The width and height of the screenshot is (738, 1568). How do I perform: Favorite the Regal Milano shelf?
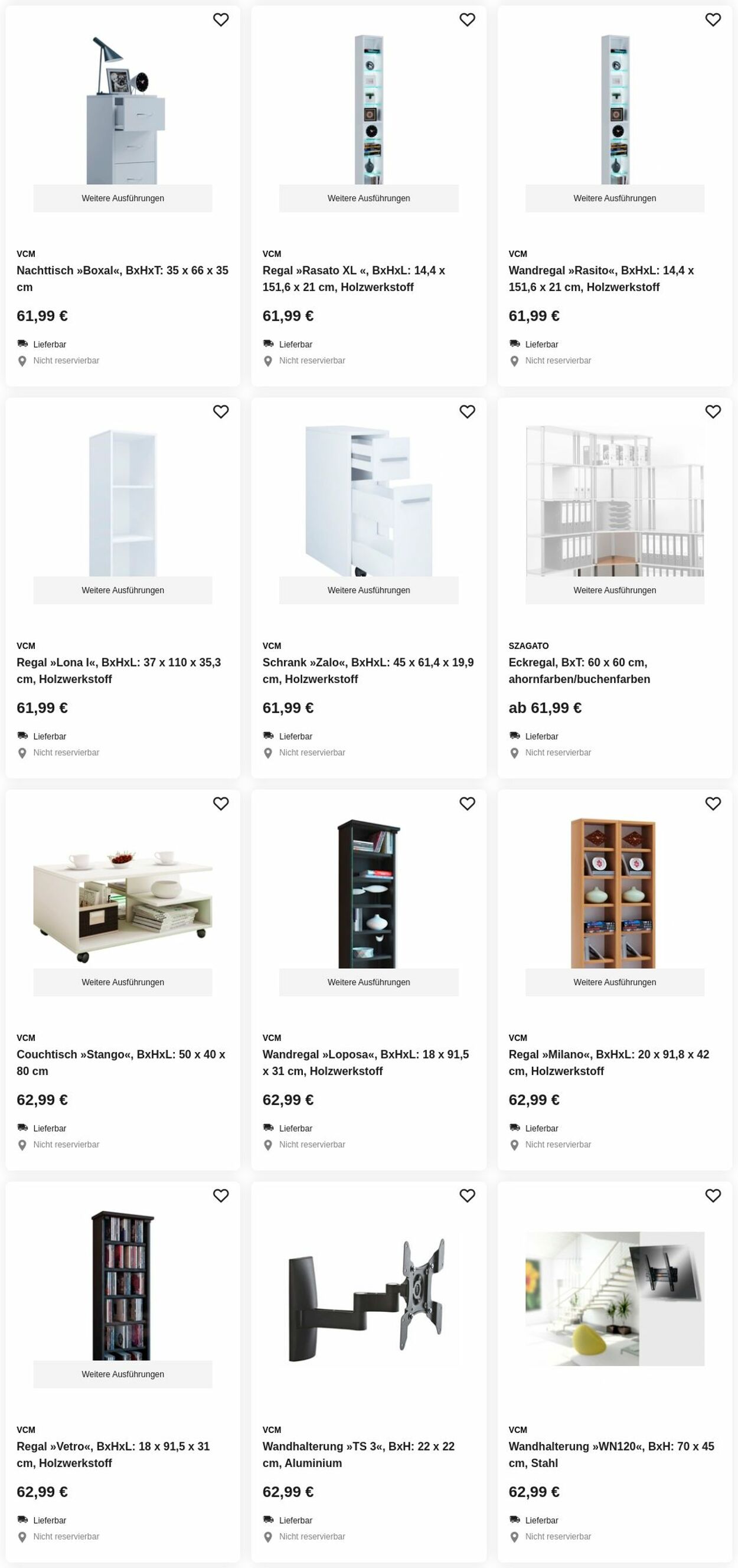pyautogui.click(x=713, y=804)
